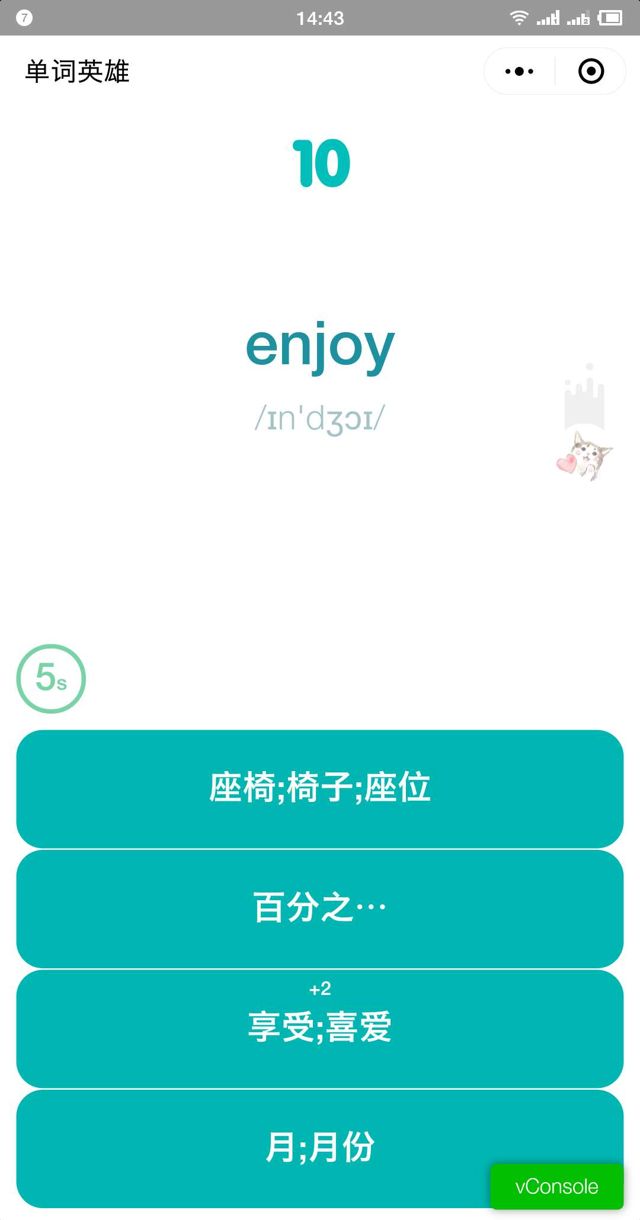Choose the answer 百分之…

tap(320, 908)
